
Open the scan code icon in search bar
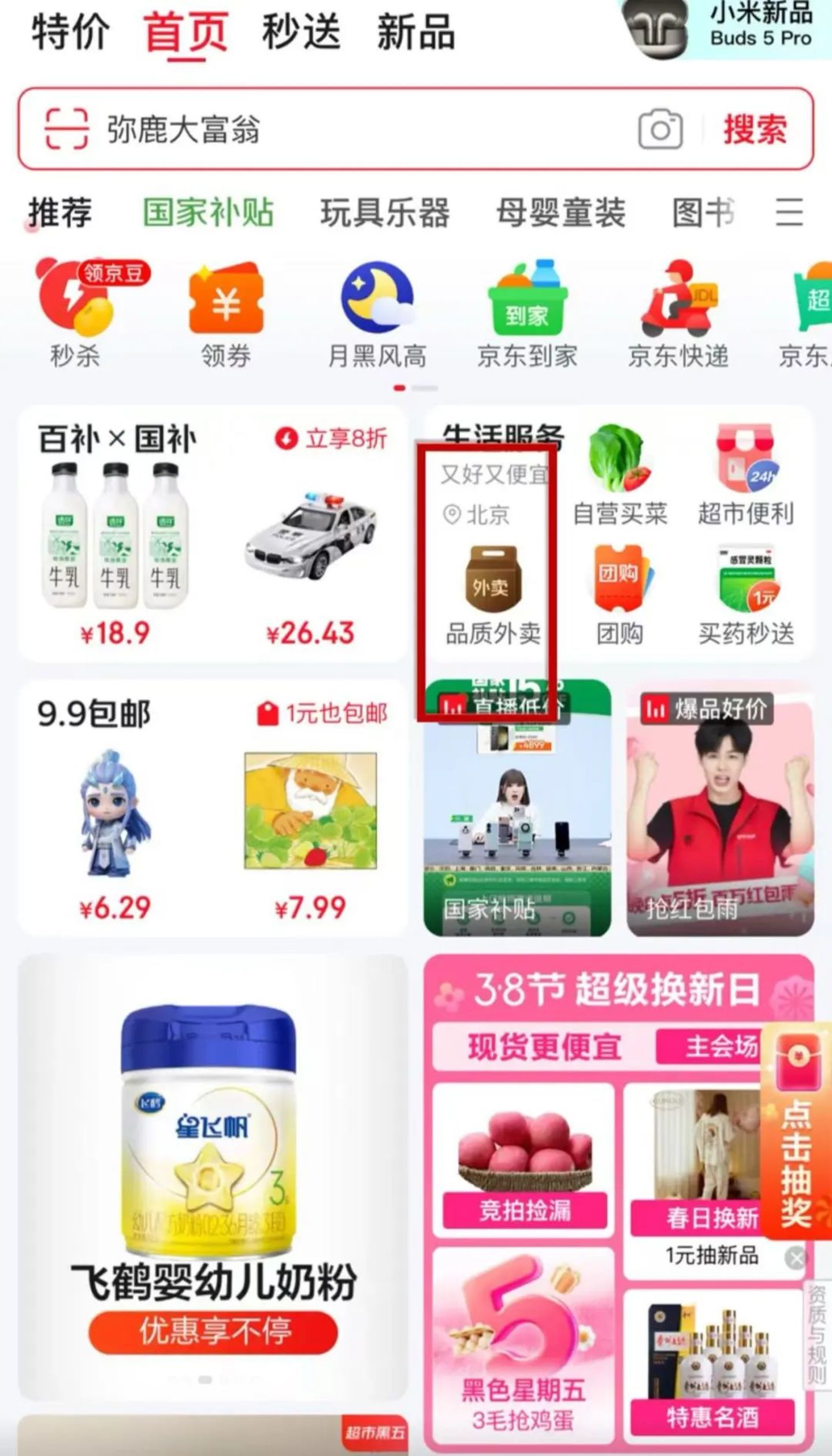[x=66, y=128]
